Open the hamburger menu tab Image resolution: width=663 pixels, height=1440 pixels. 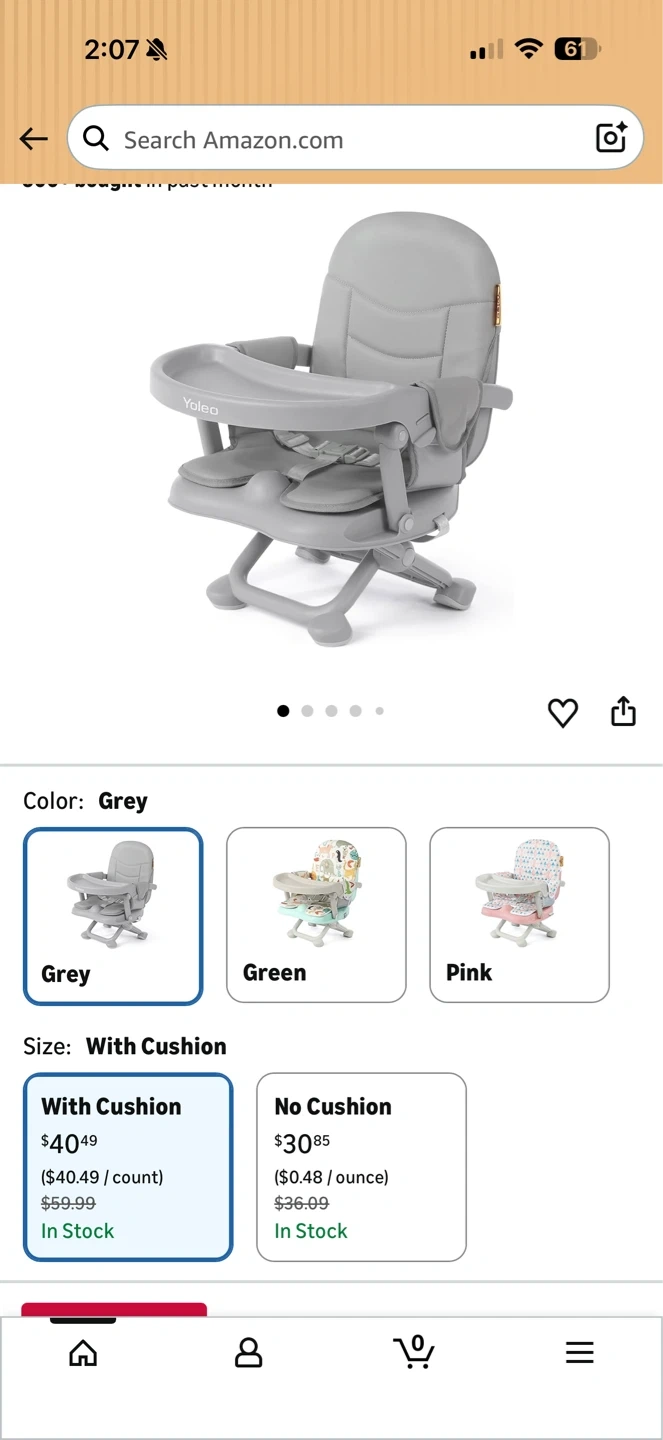pyautogui.click(x=580, y=1353)
